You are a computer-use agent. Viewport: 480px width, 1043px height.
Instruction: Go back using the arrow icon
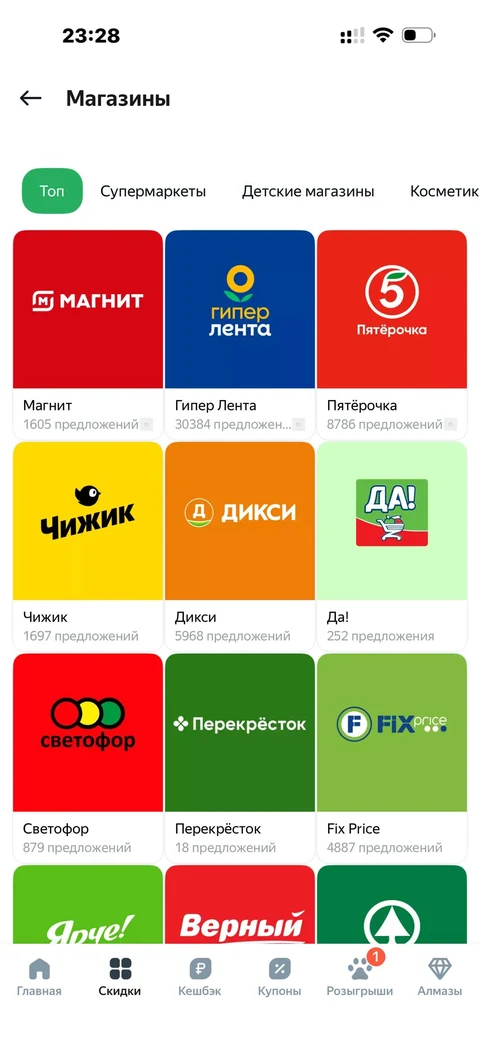tap(31, 98)
